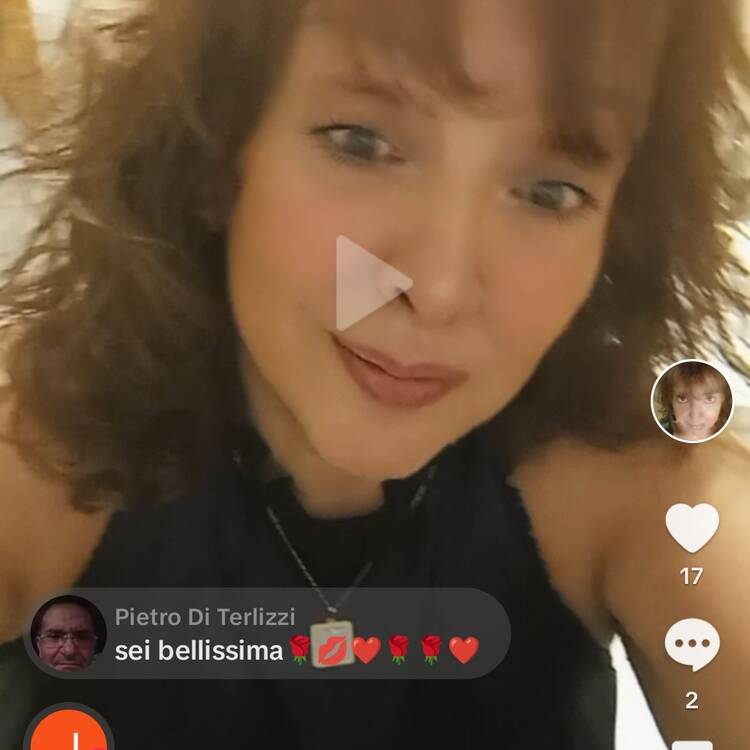Like this video with the heart

(x=692, y=529)
